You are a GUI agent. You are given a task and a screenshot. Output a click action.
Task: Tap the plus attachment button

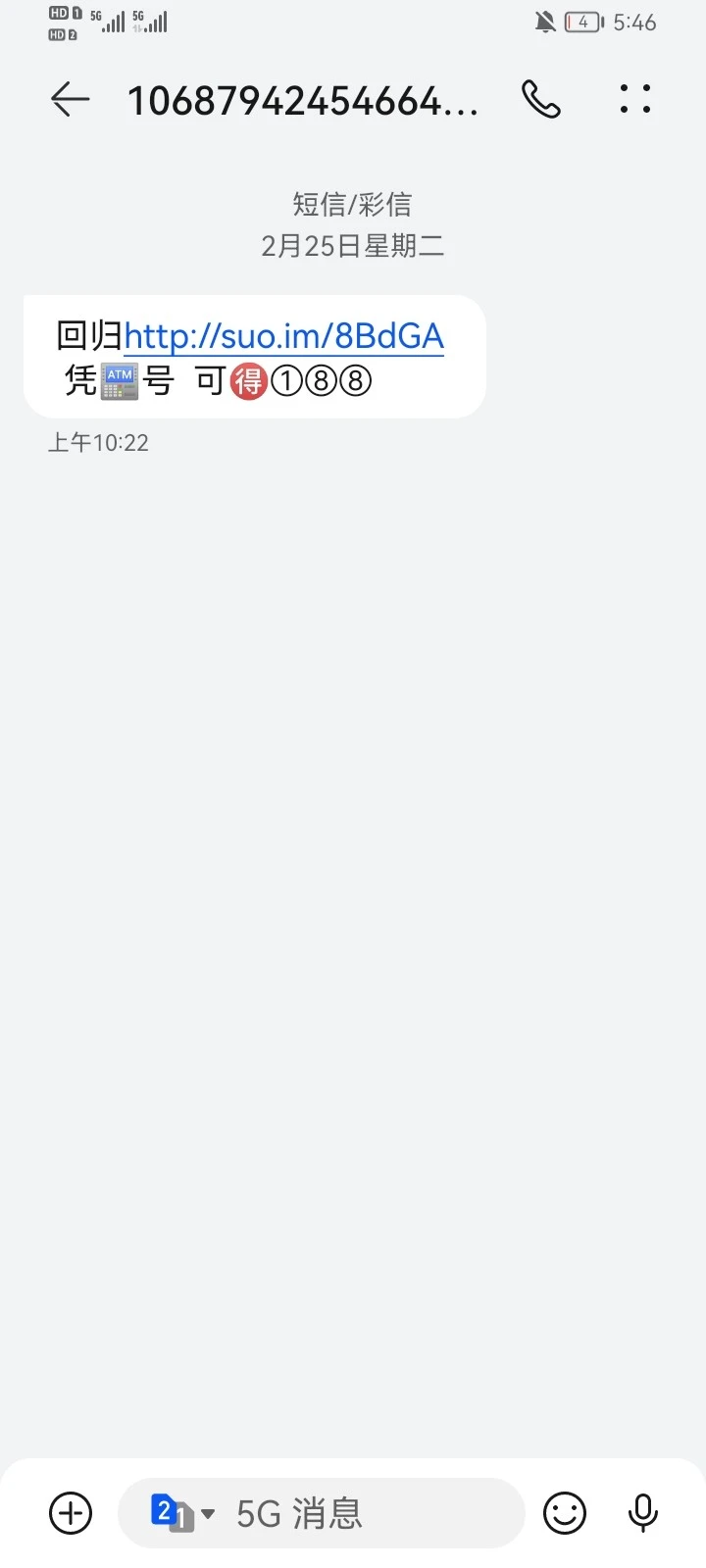coord(71,1513)
